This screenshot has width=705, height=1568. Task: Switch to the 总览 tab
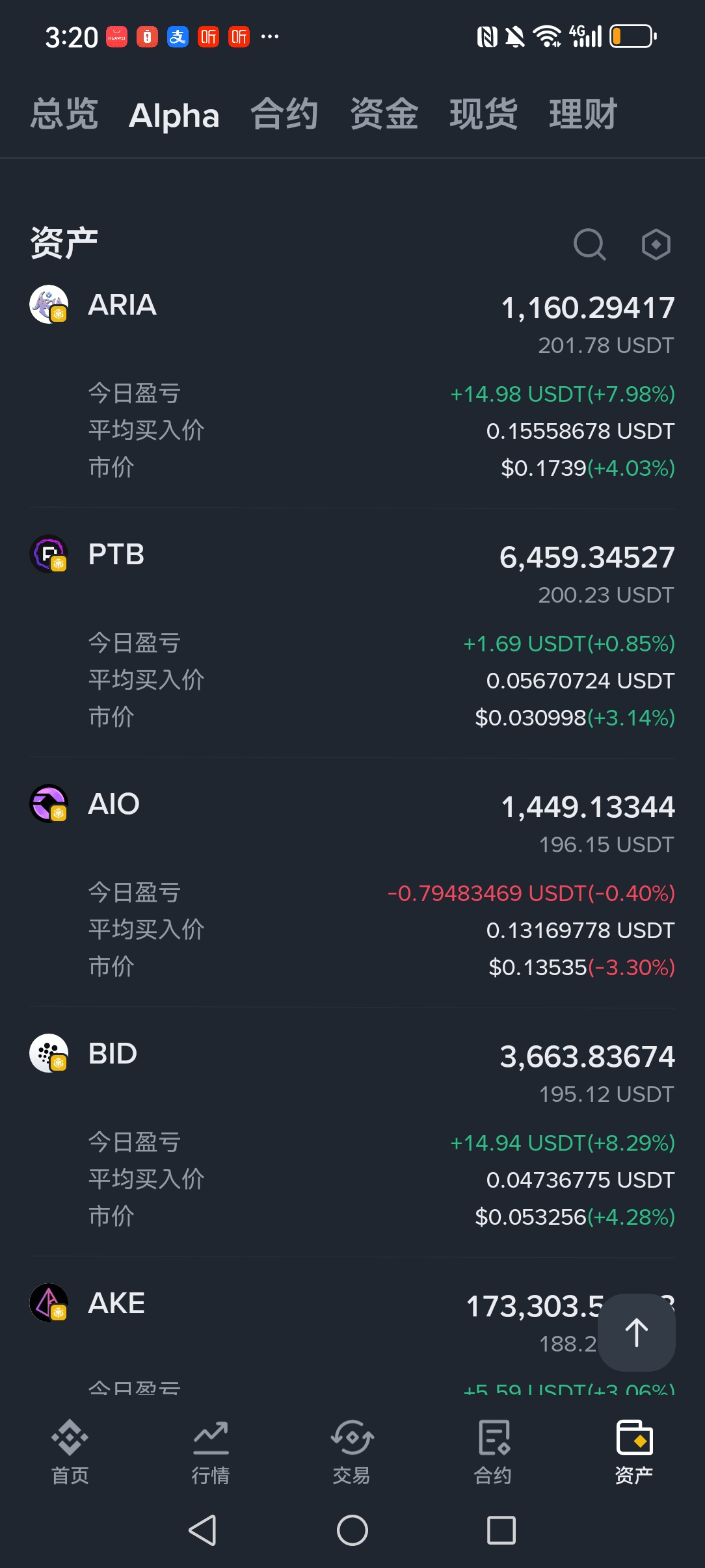pyautogui.click(x=64, y=114)
